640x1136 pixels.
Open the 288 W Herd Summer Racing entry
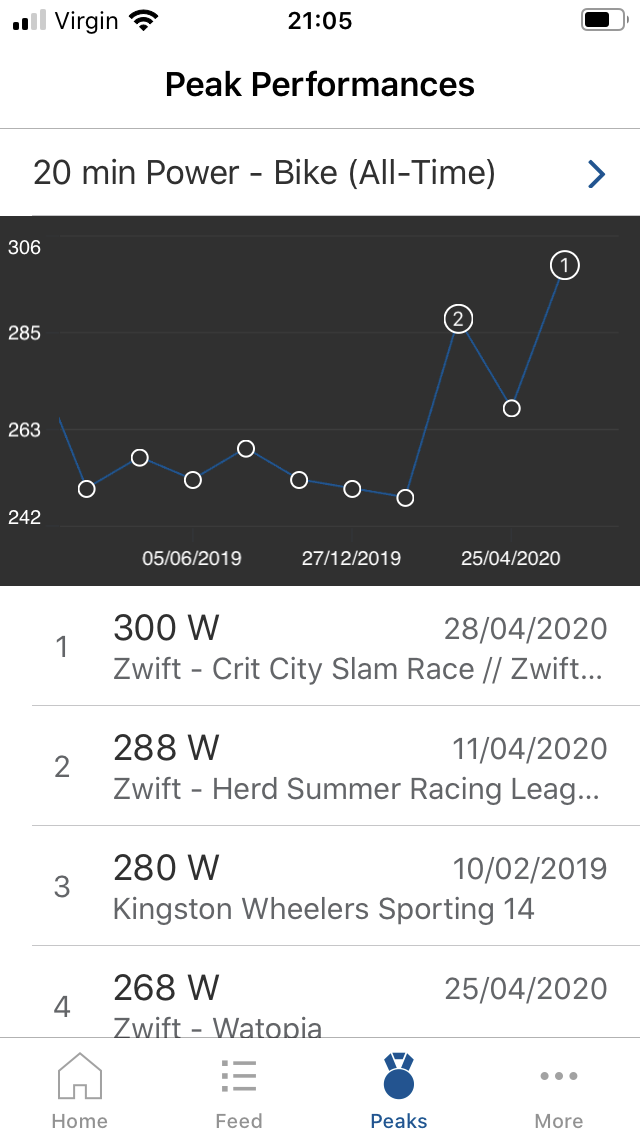320,767
